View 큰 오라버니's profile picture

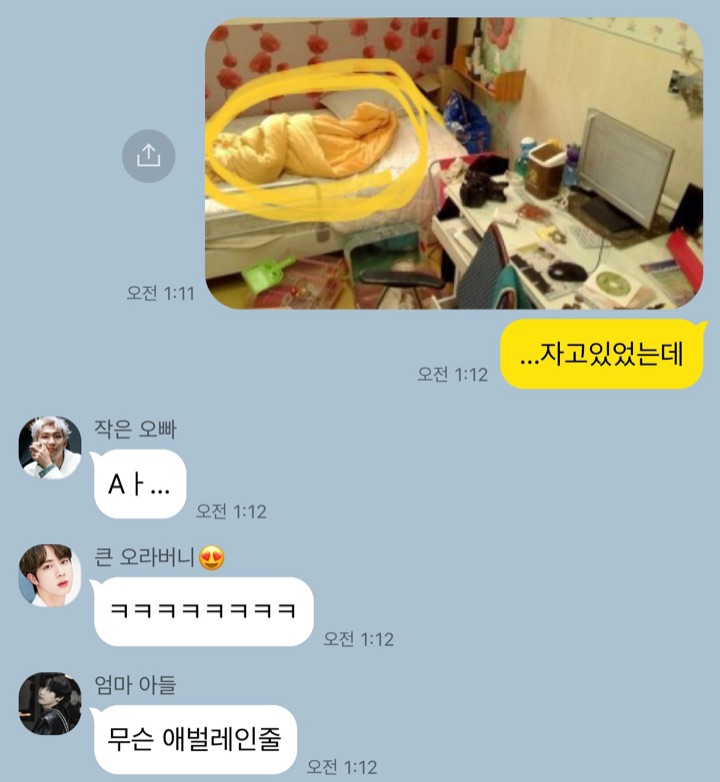click(50, 575)
